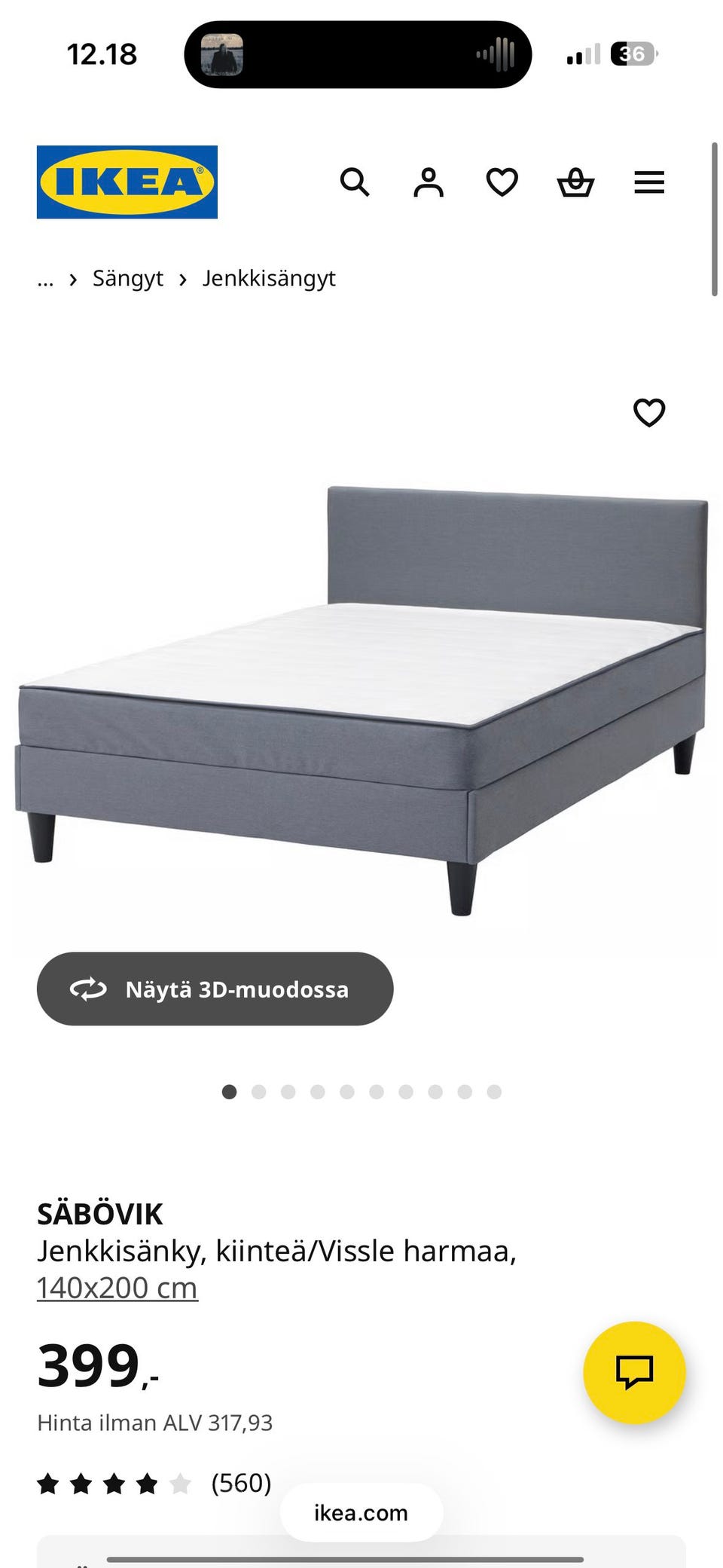Open the Jenkkisängyt breadcrumb
The image size is (723, 1568).
click(x=269, y=279)
